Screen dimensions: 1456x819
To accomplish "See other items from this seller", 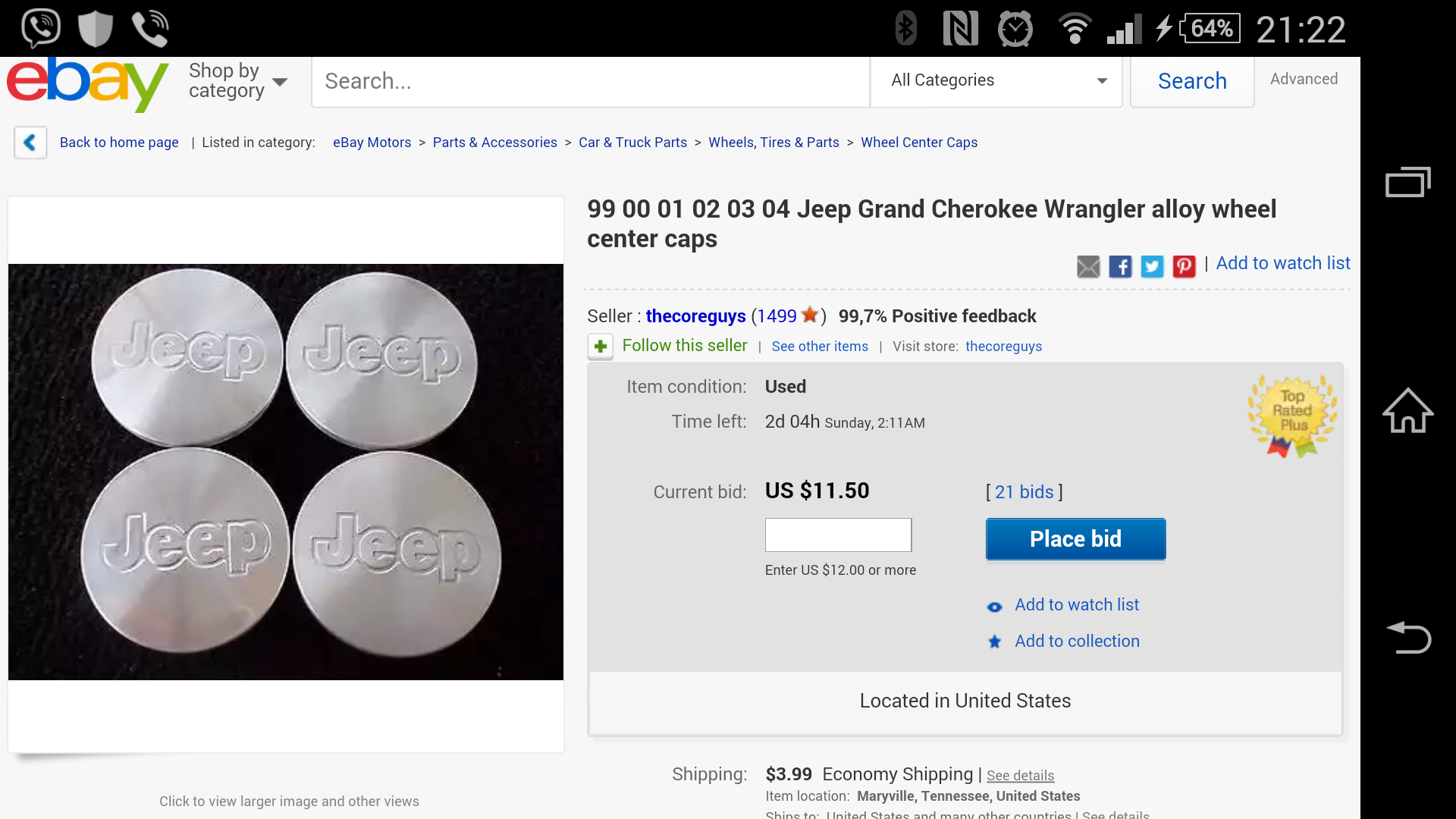I will click(x=820, y=347).
